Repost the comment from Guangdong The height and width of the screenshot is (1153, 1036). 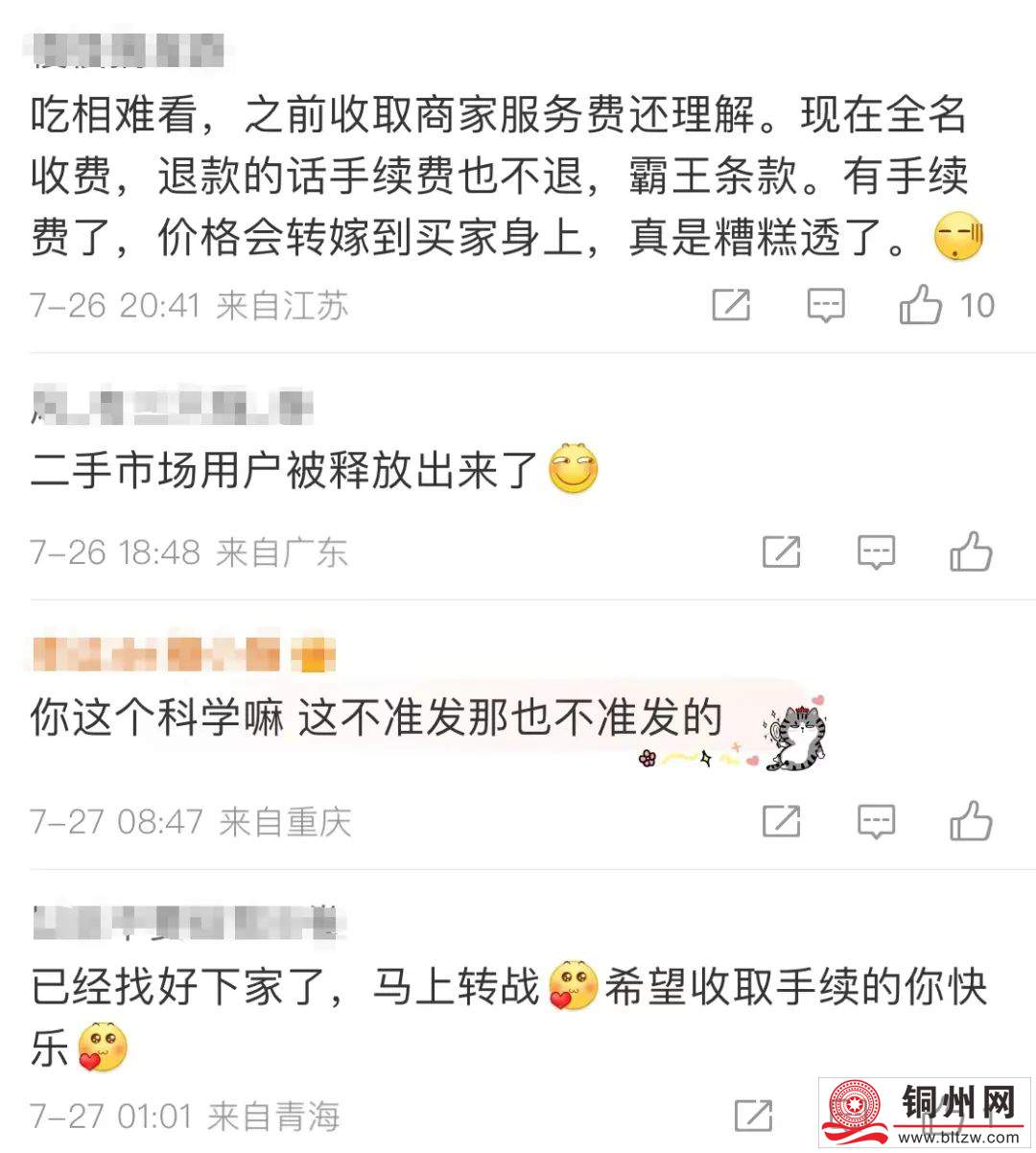pos(781,553)
